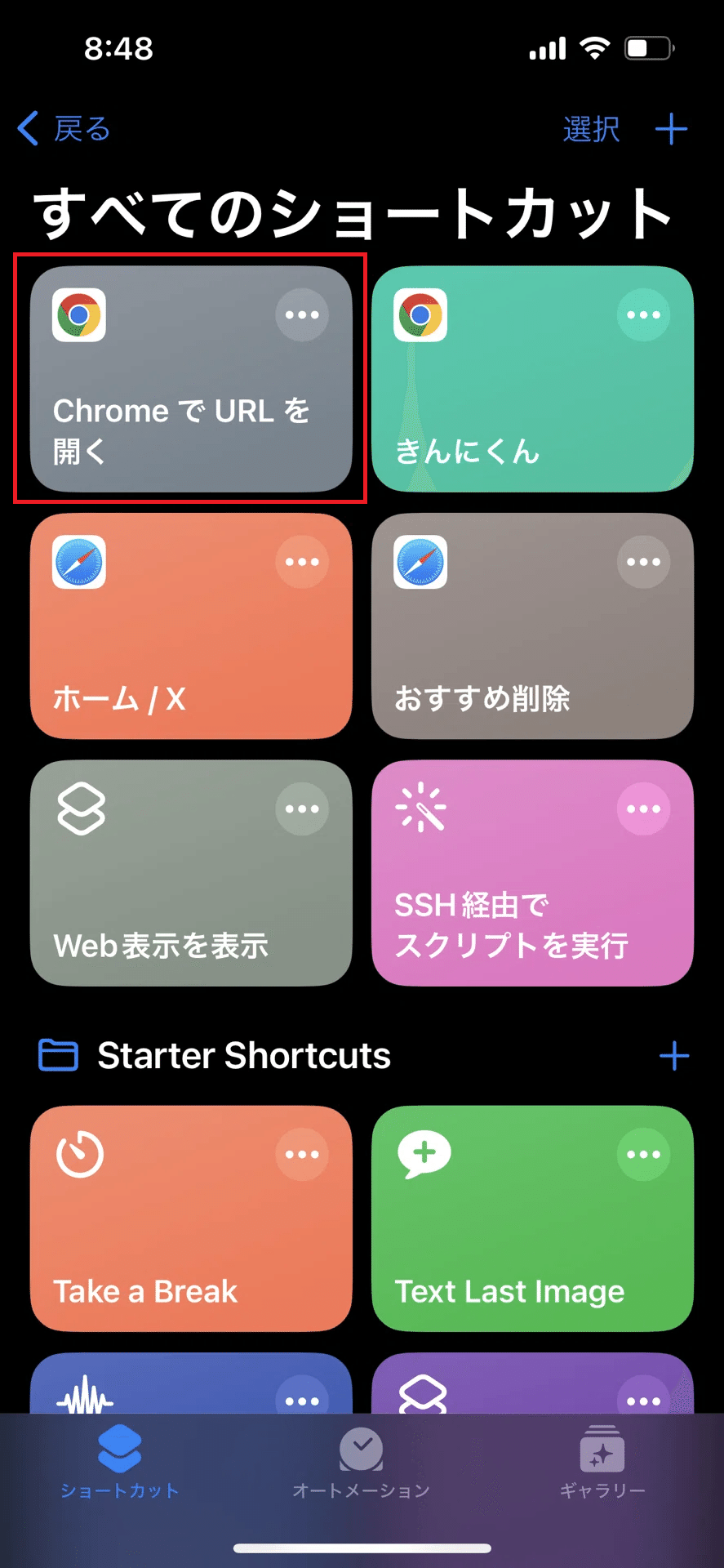Add a shortcut to the Starter Shortcuts folder

tap(674, 1056)
